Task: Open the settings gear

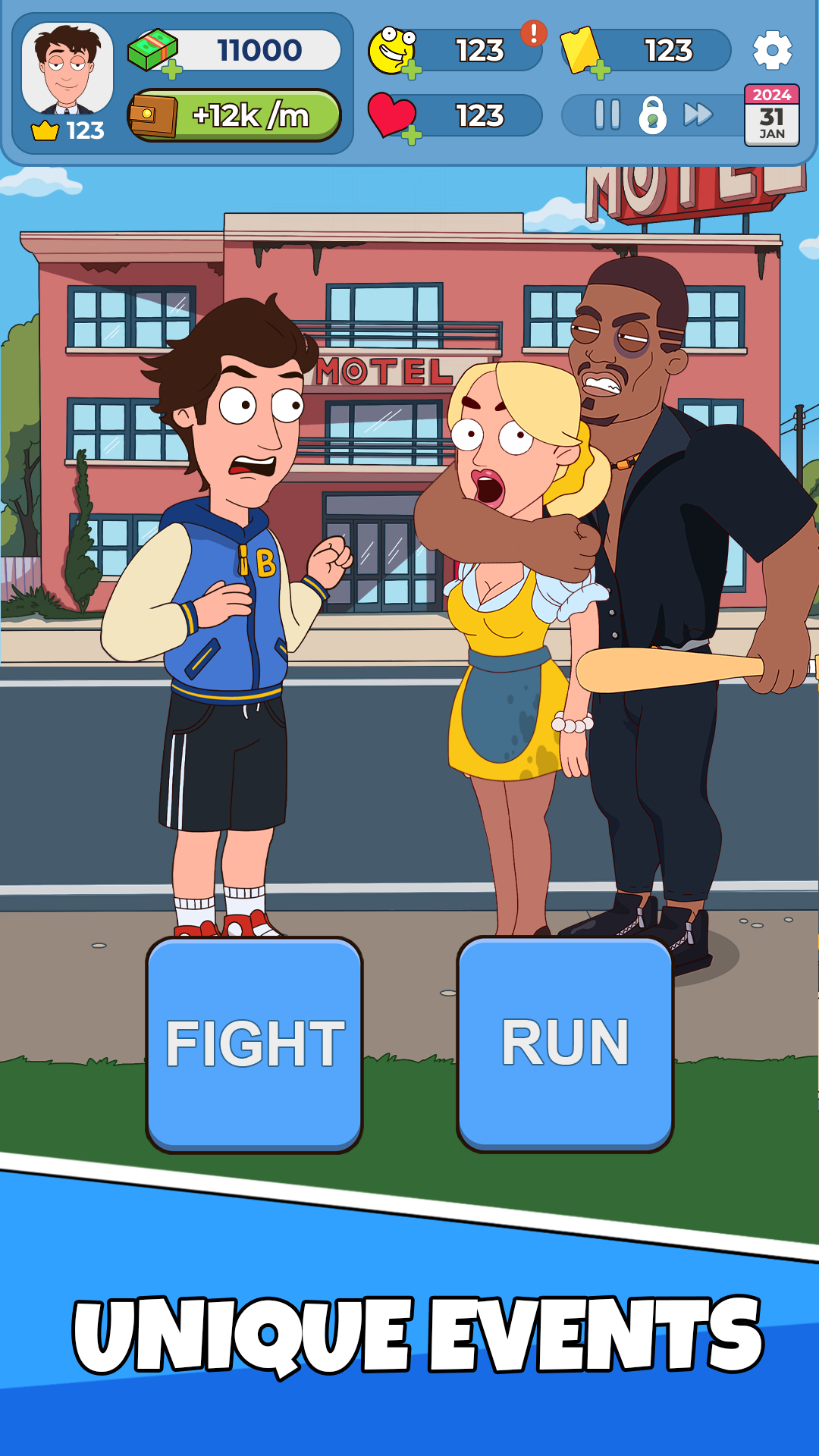Action: click(772, 51)
